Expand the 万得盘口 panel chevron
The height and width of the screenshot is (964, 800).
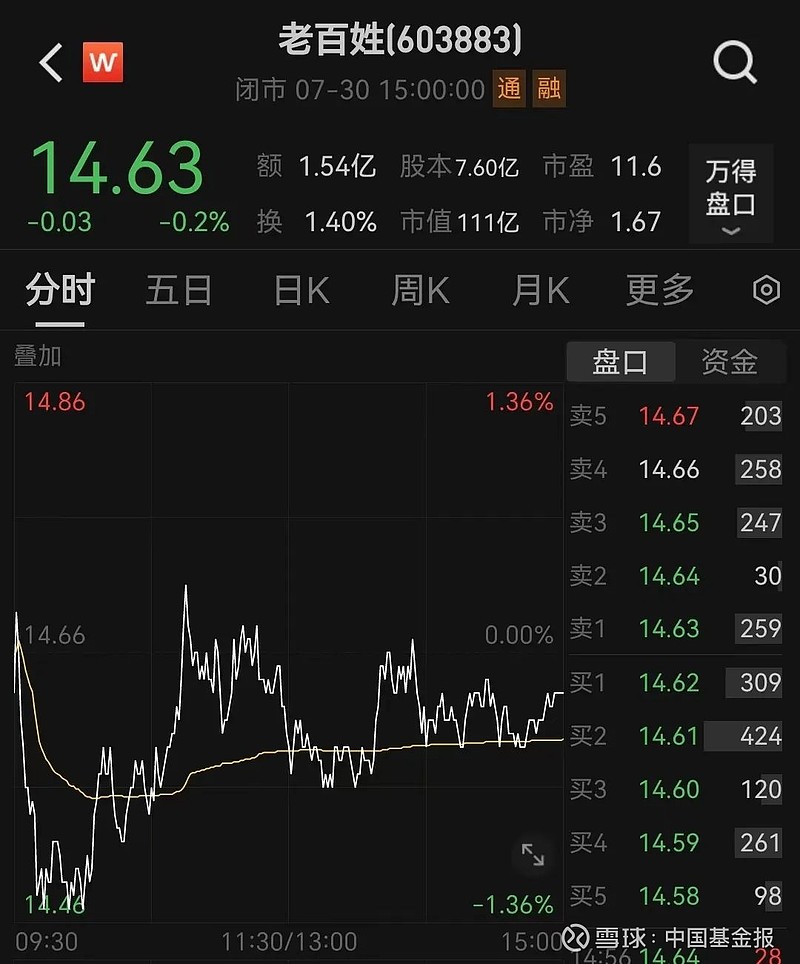730,232
